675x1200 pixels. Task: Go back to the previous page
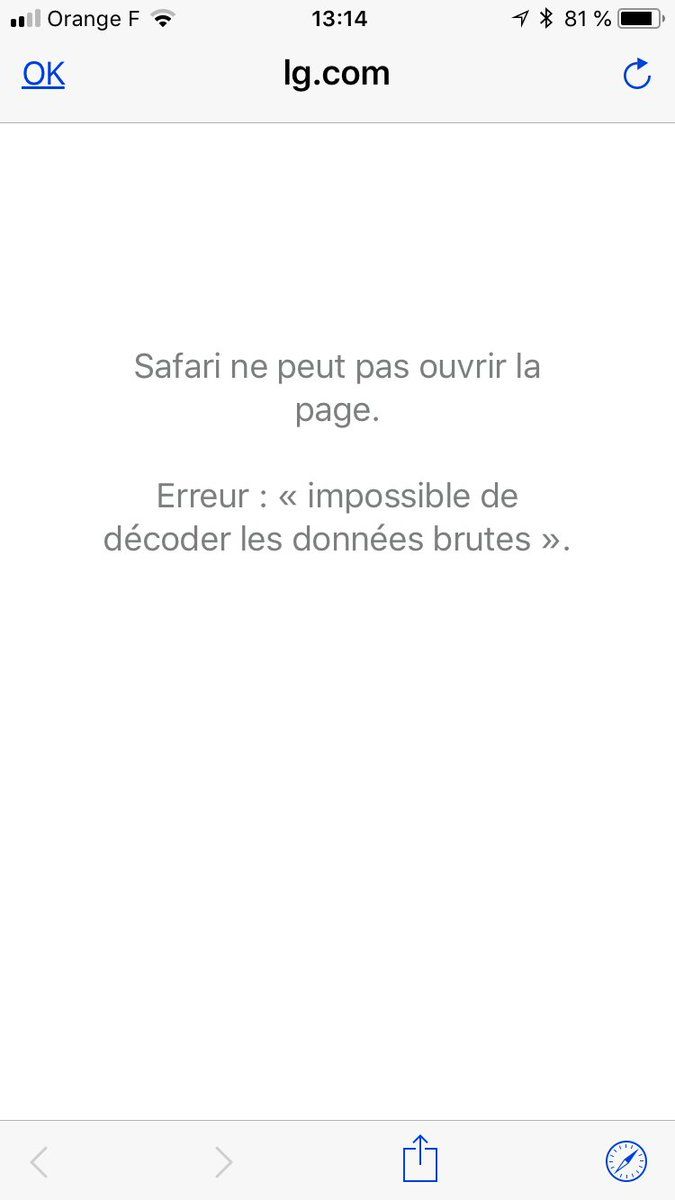pyautogui.click(x=39, y=1162)
